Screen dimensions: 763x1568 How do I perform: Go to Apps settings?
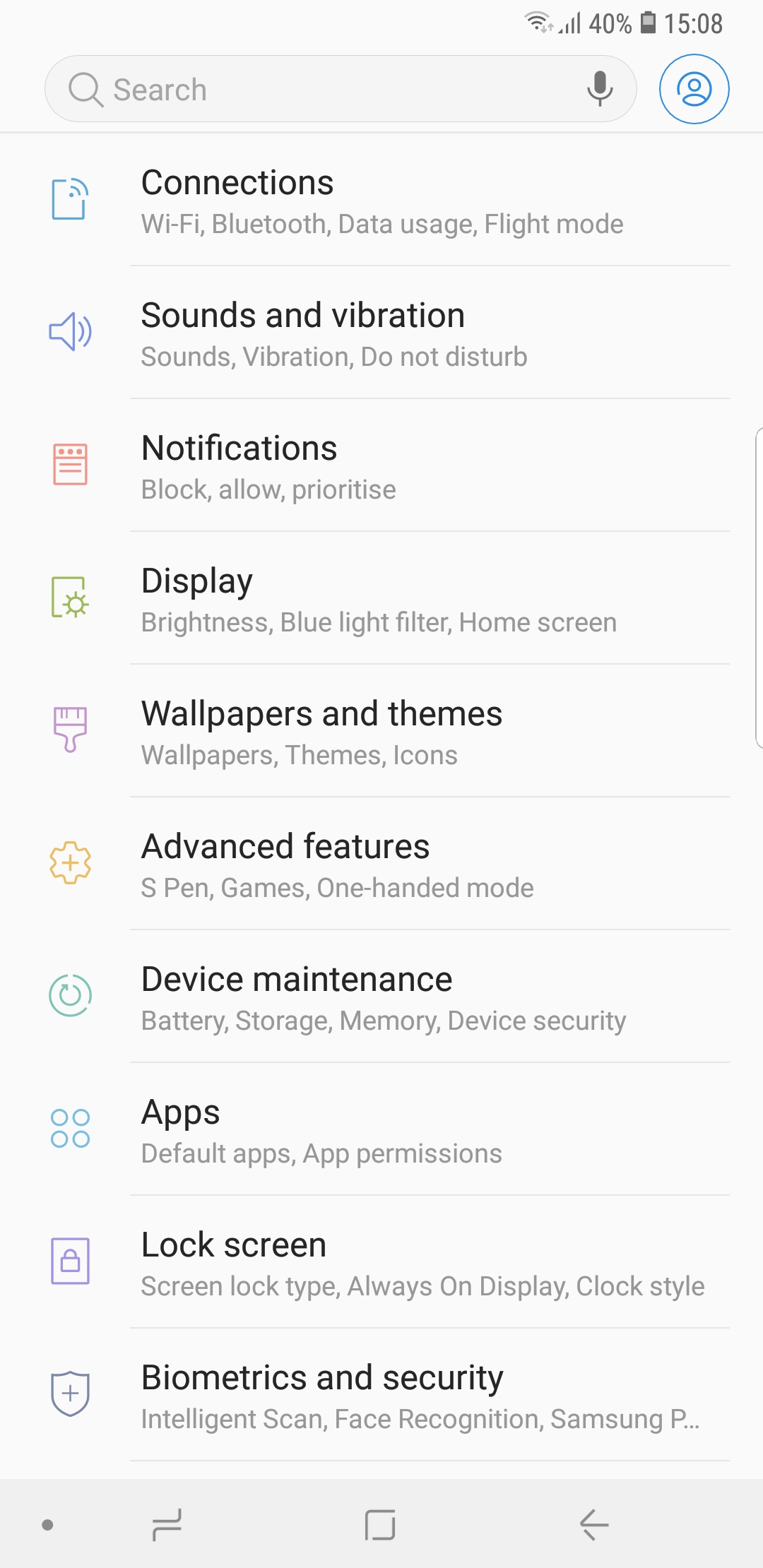(x=381, y=1130)
